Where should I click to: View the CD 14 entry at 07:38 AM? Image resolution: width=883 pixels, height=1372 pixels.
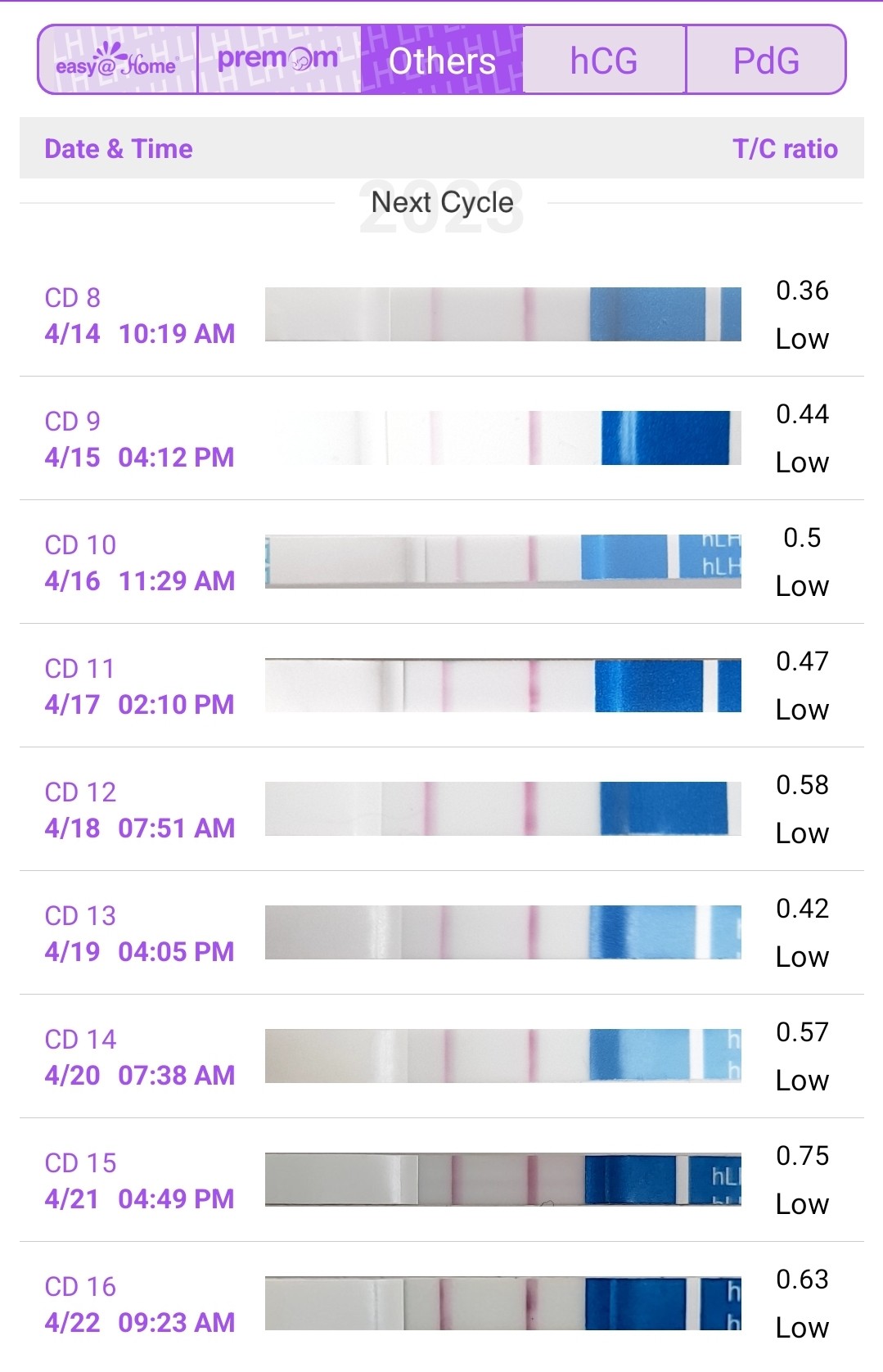[x=442, y=1057]
